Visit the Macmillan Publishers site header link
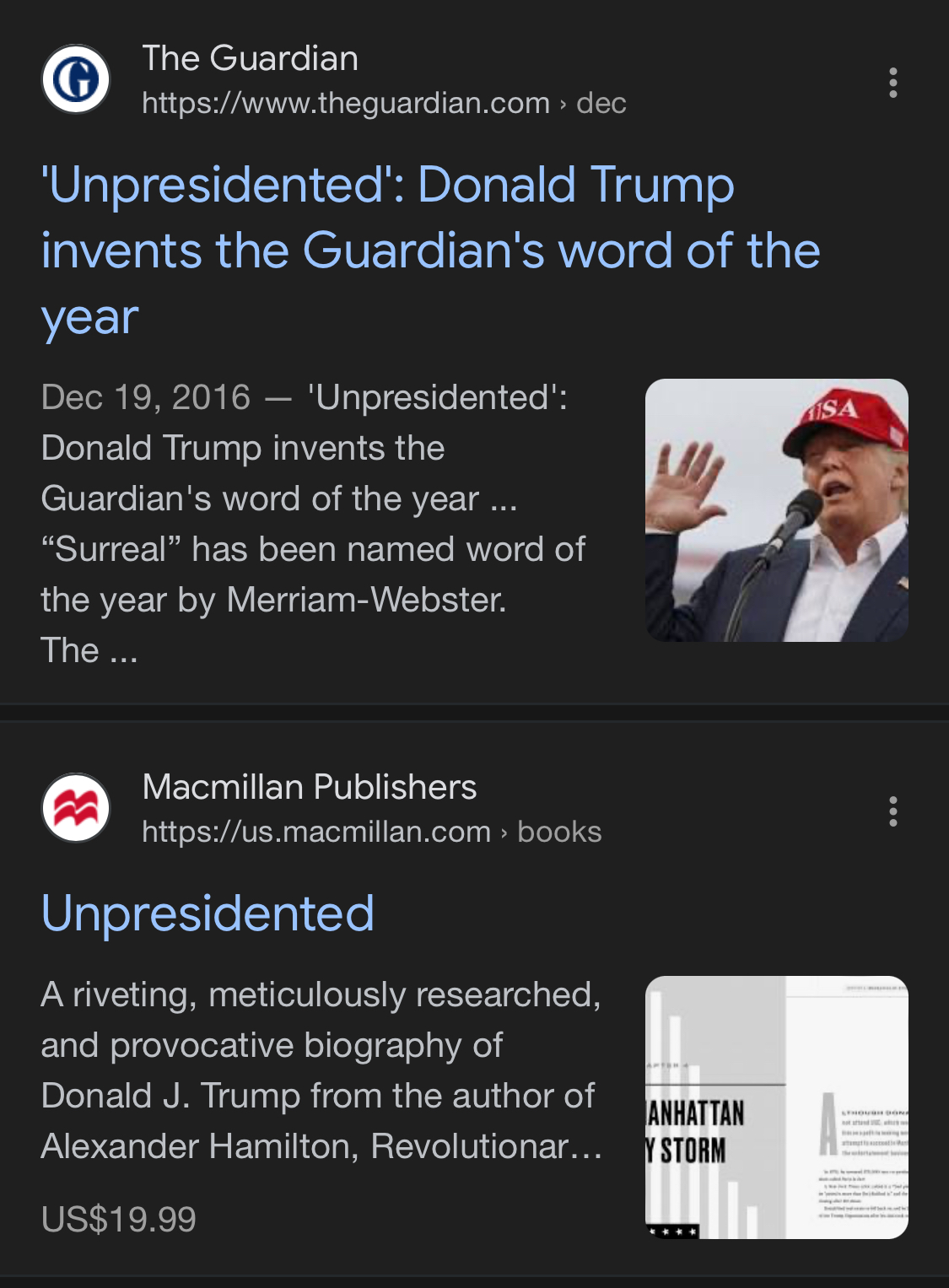The height and width of the screenshot is (1288, 949). click(309, 788)
